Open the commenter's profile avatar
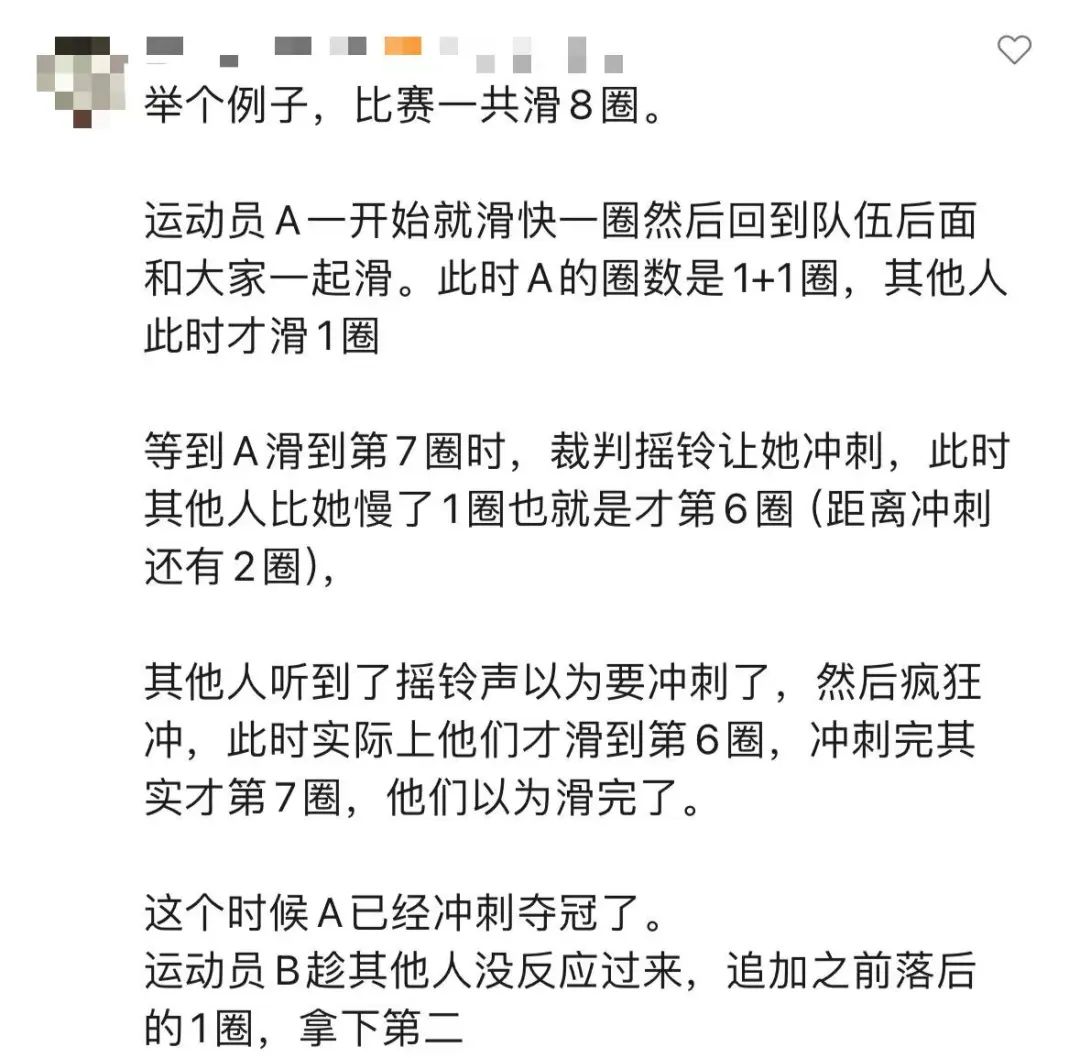 coord(81,82)
